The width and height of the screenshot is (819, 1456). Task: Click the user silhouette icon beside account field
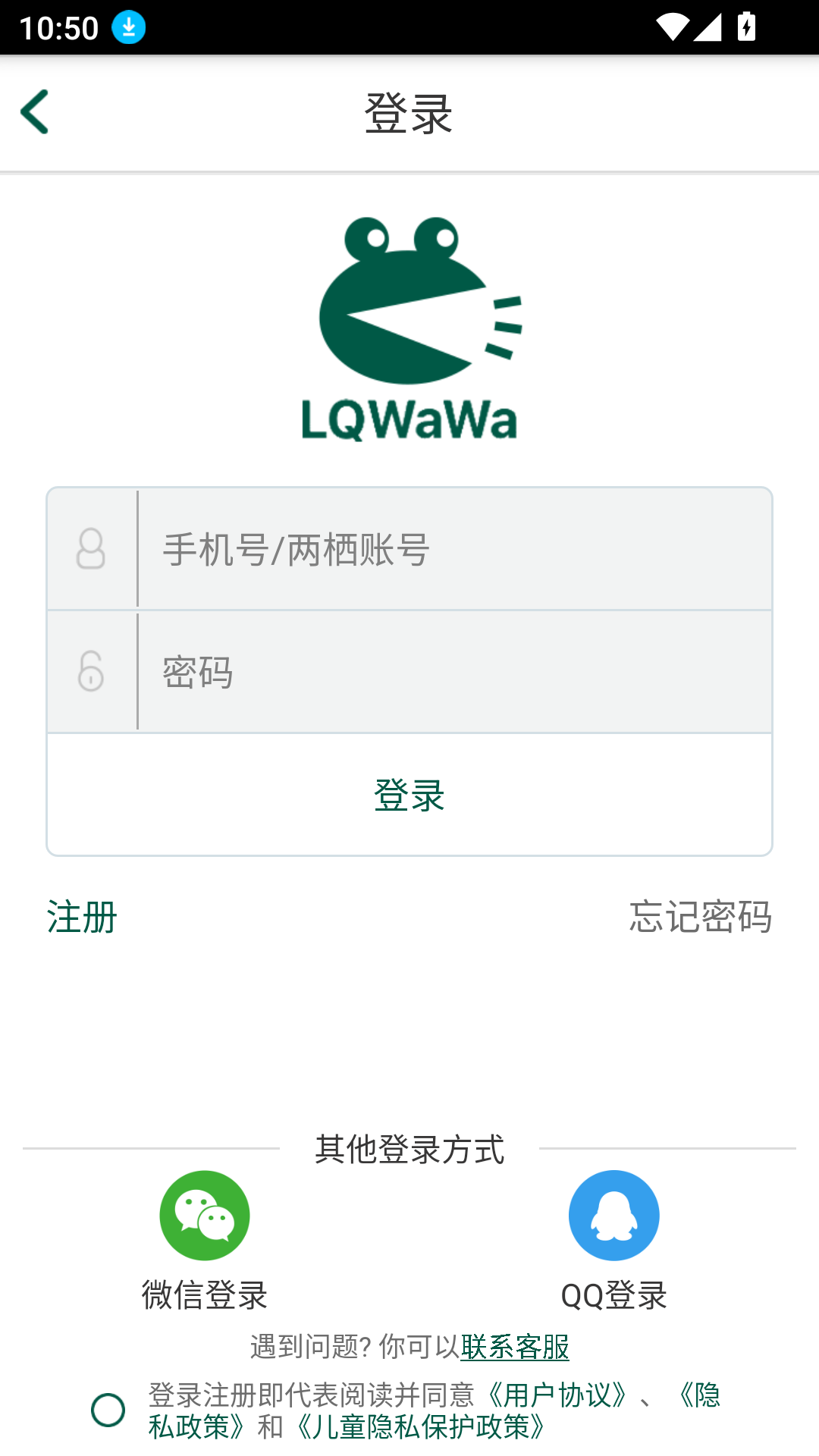[90, 548]
